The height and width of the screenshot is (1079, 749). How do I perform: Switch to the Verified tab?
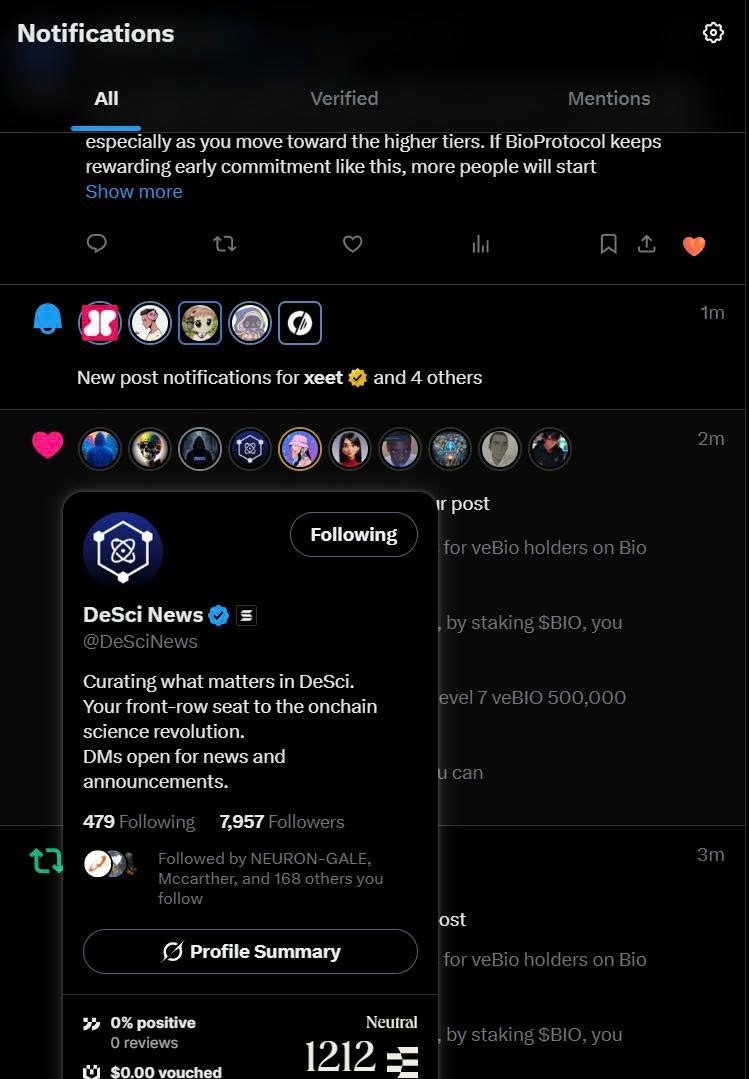click(344, 98)
